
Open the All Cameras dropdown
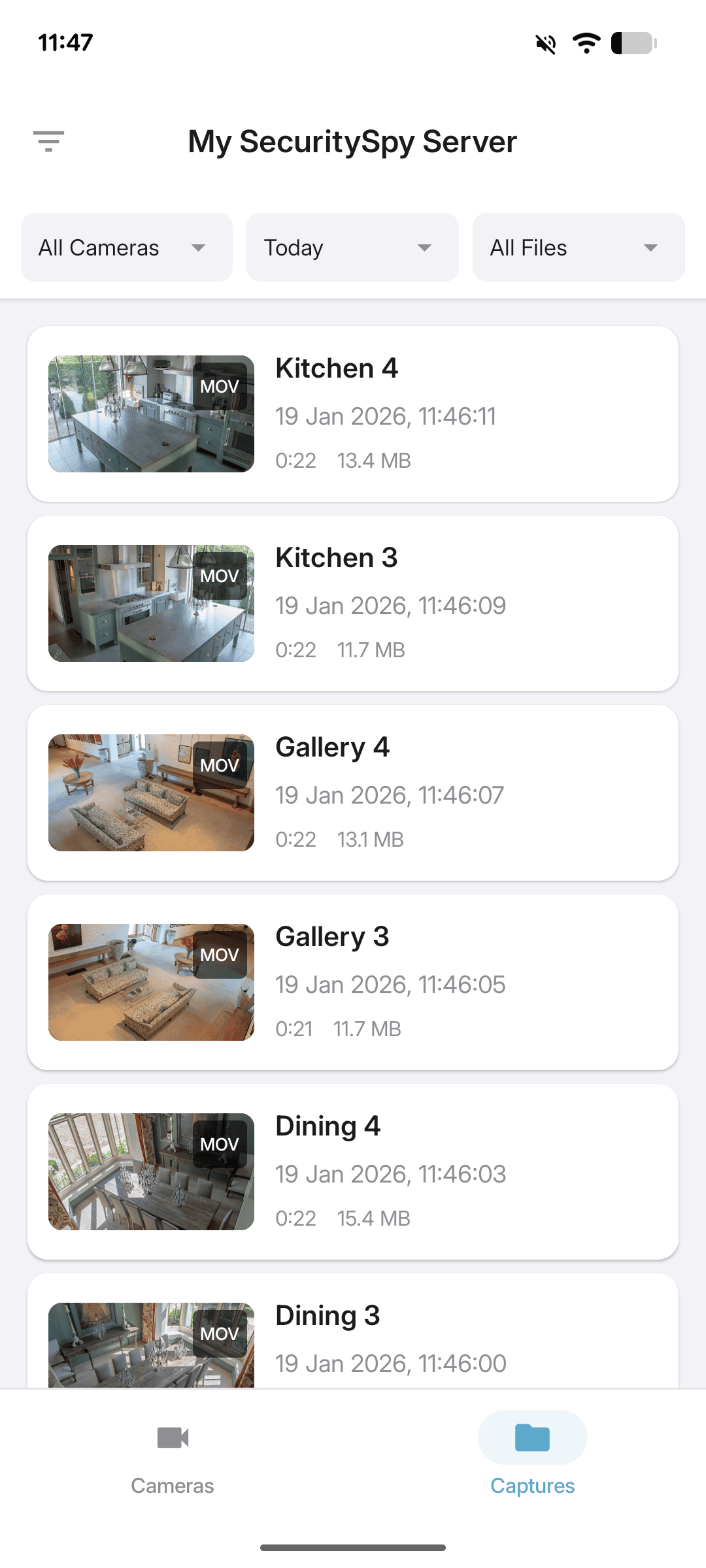[x=127, y=247]
